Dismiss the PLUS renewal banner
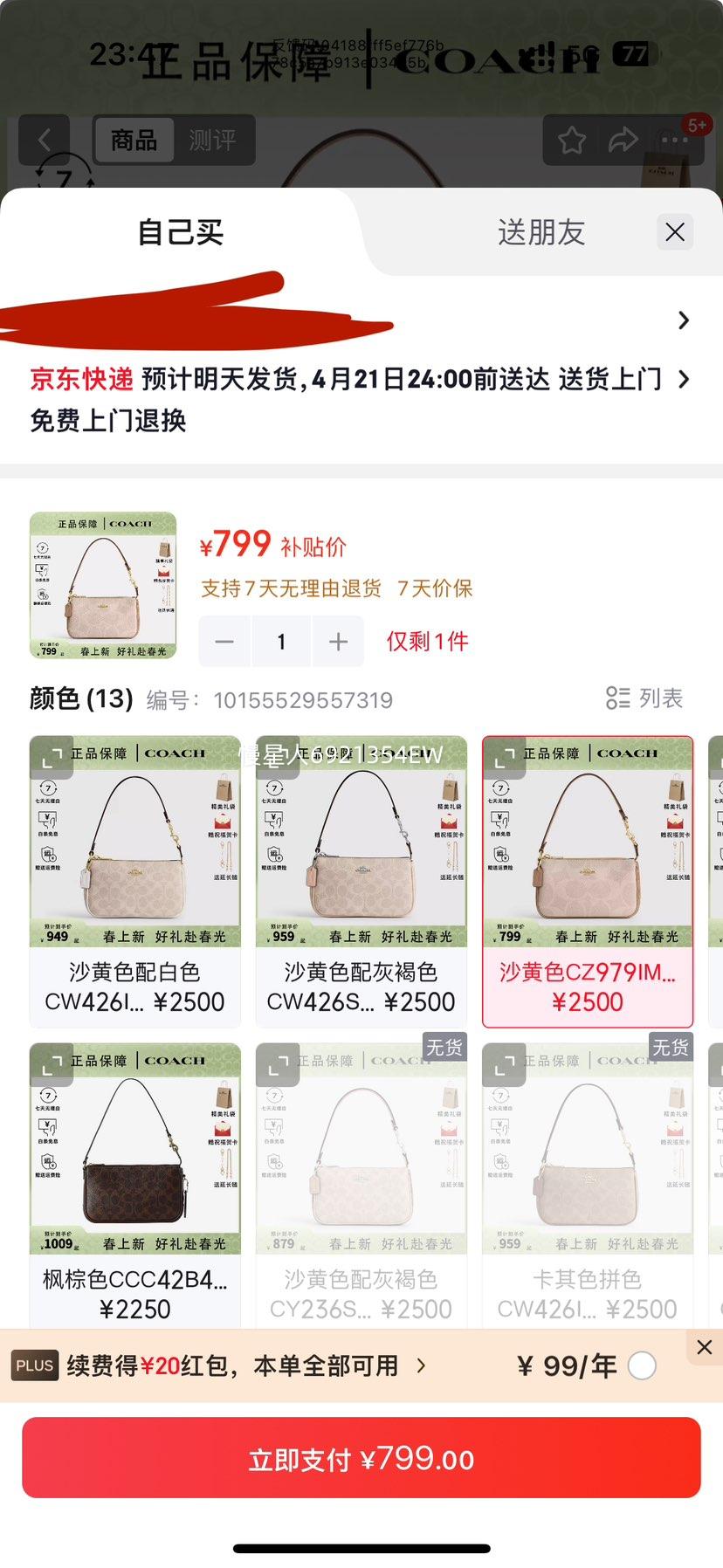 coord(704,1347)
